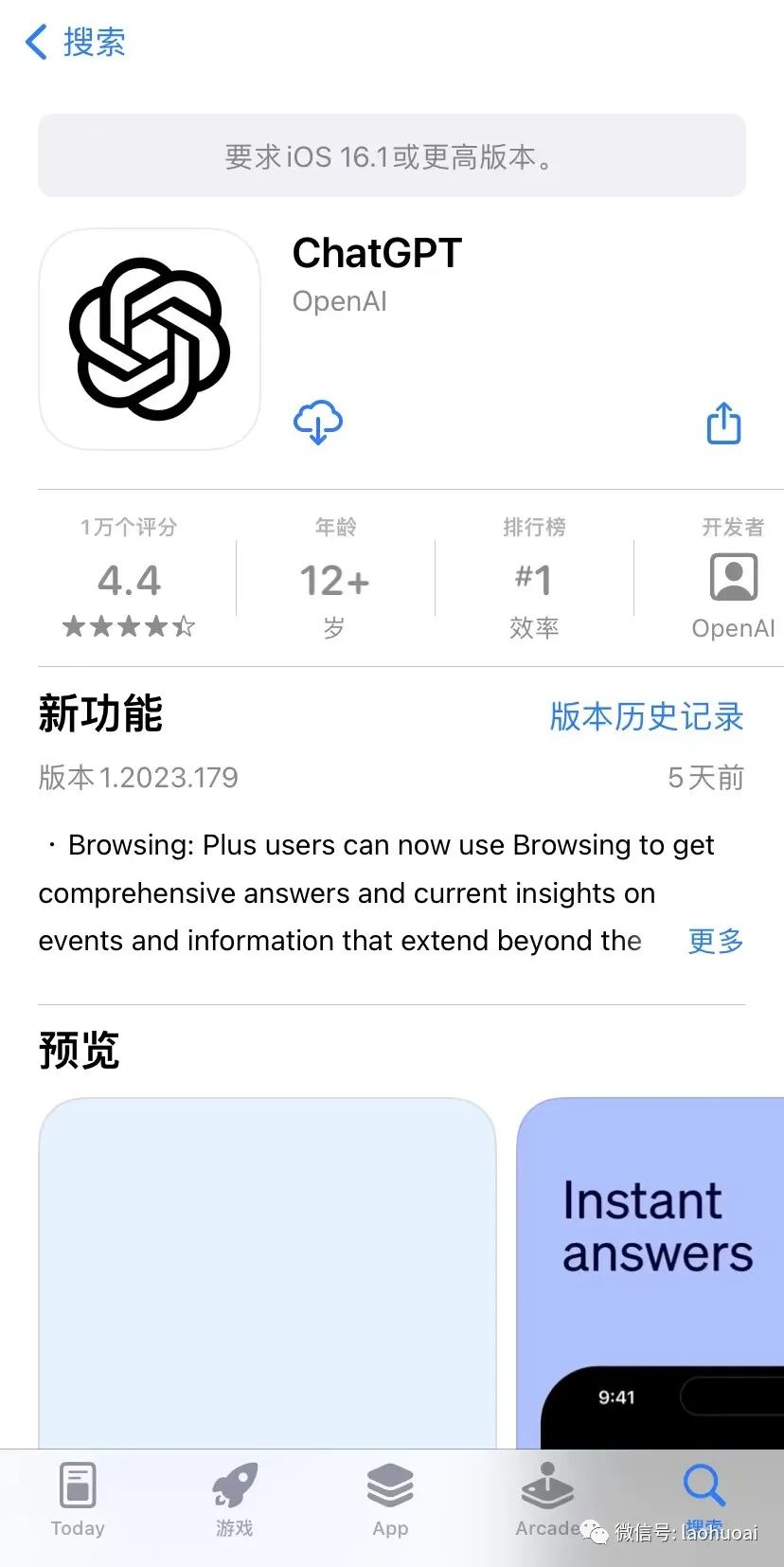Screen dimensions: 784x1567
Task: Open the OpenAI developer page
Action: (x=733, y=579)
